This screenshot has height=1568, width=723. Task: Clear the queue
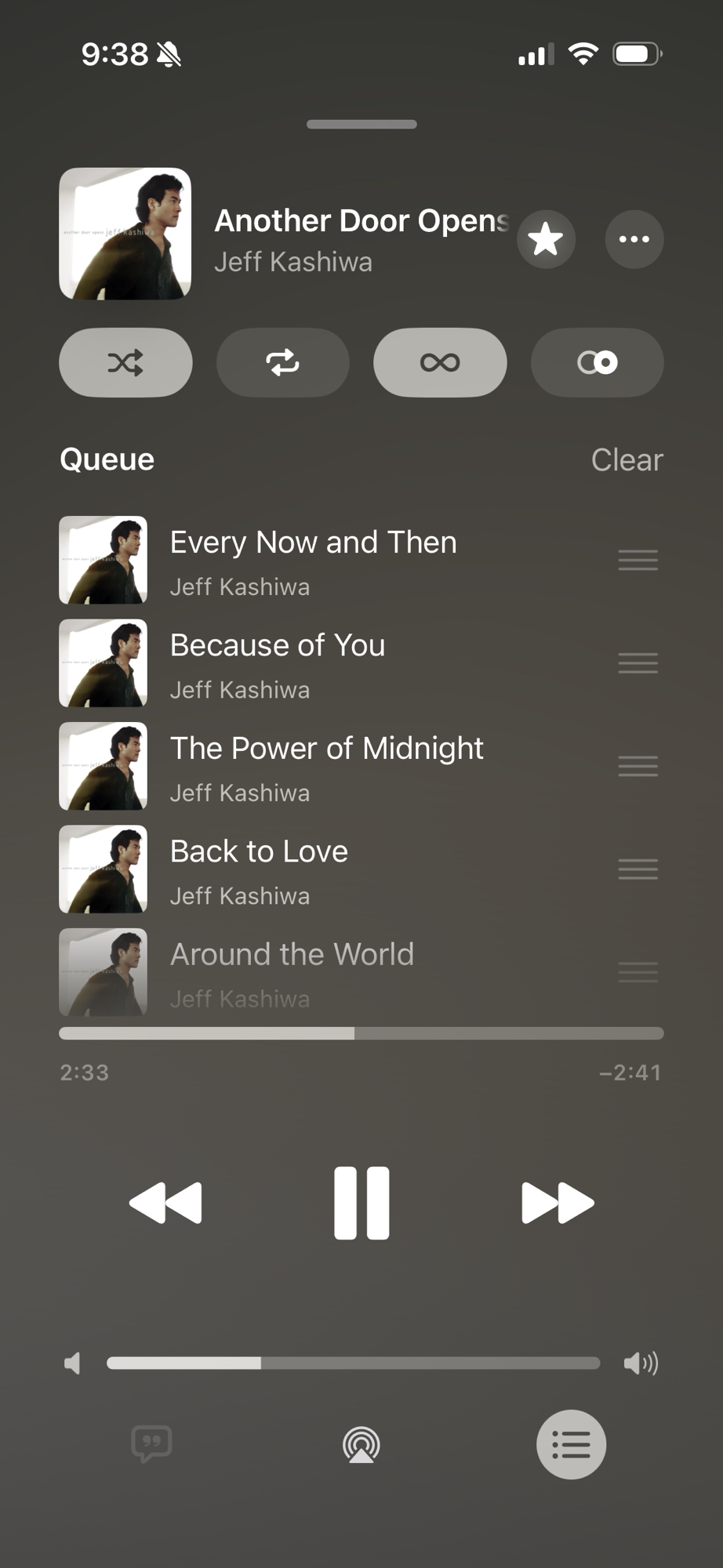627,460
